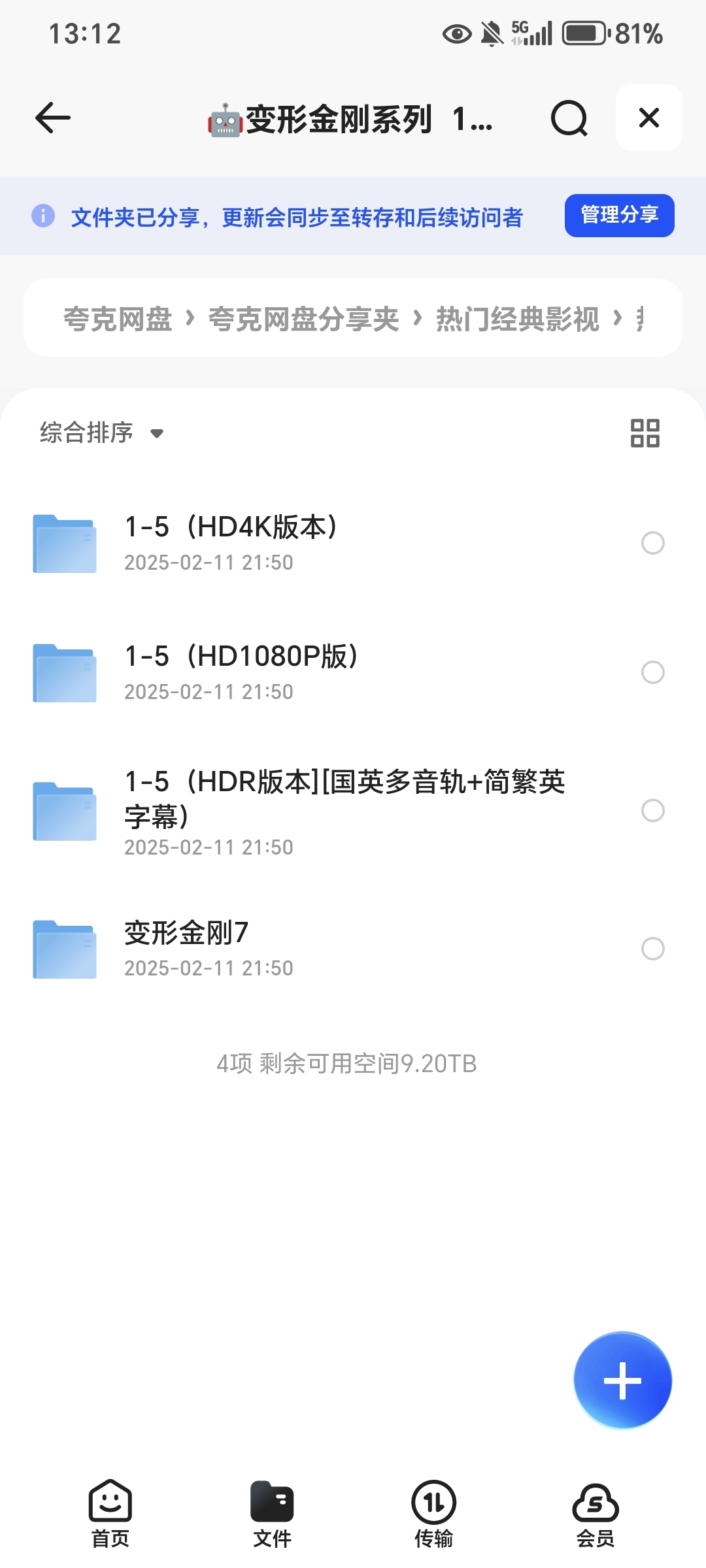Open search in this folder
Screen dimensions: 706x1568
pyautogui.click(x=569, y=118)
